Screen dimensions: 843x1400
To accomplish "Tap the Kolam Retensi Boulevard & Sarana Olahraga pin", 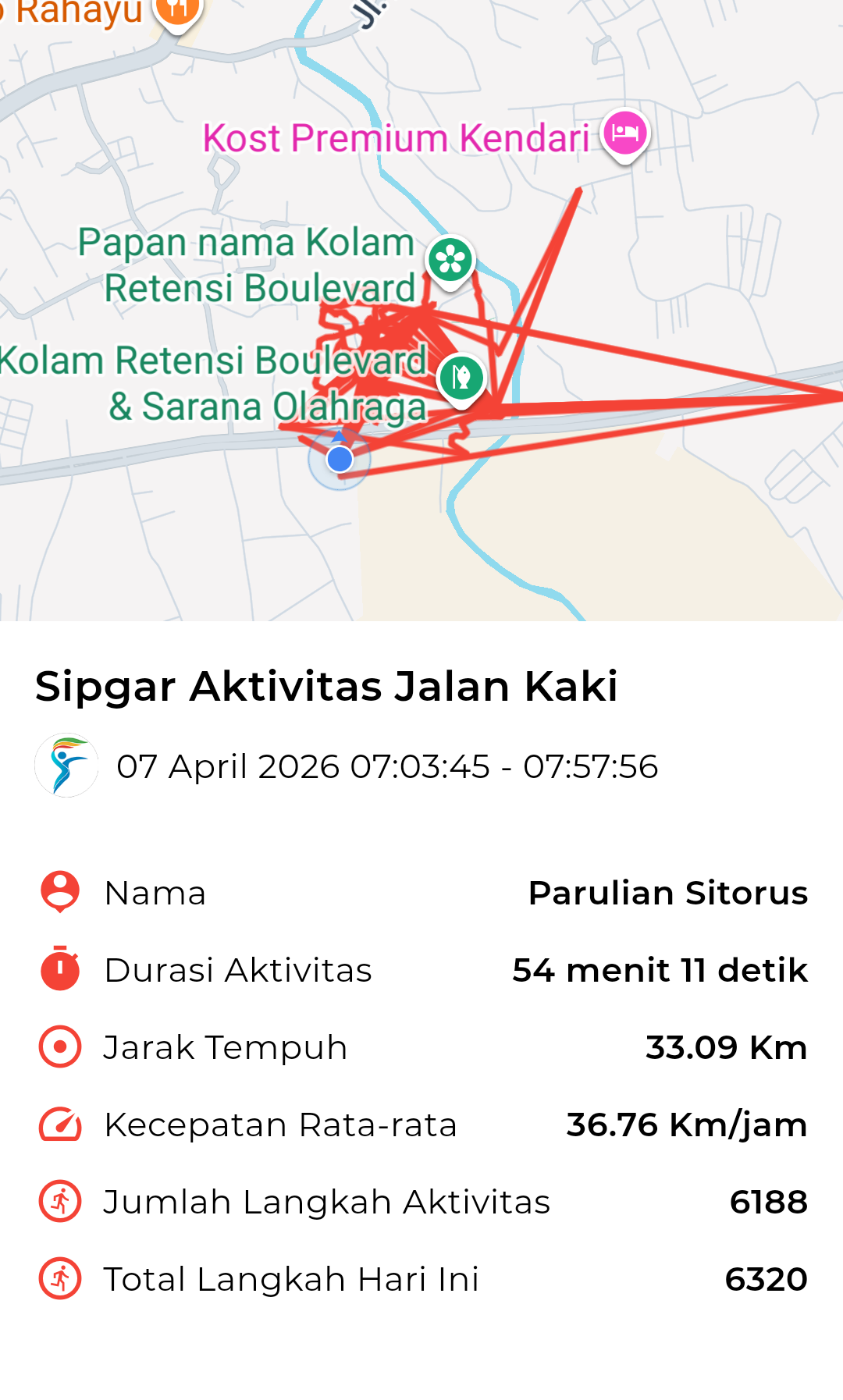I will pyautogui.click(x=461, y=378).
